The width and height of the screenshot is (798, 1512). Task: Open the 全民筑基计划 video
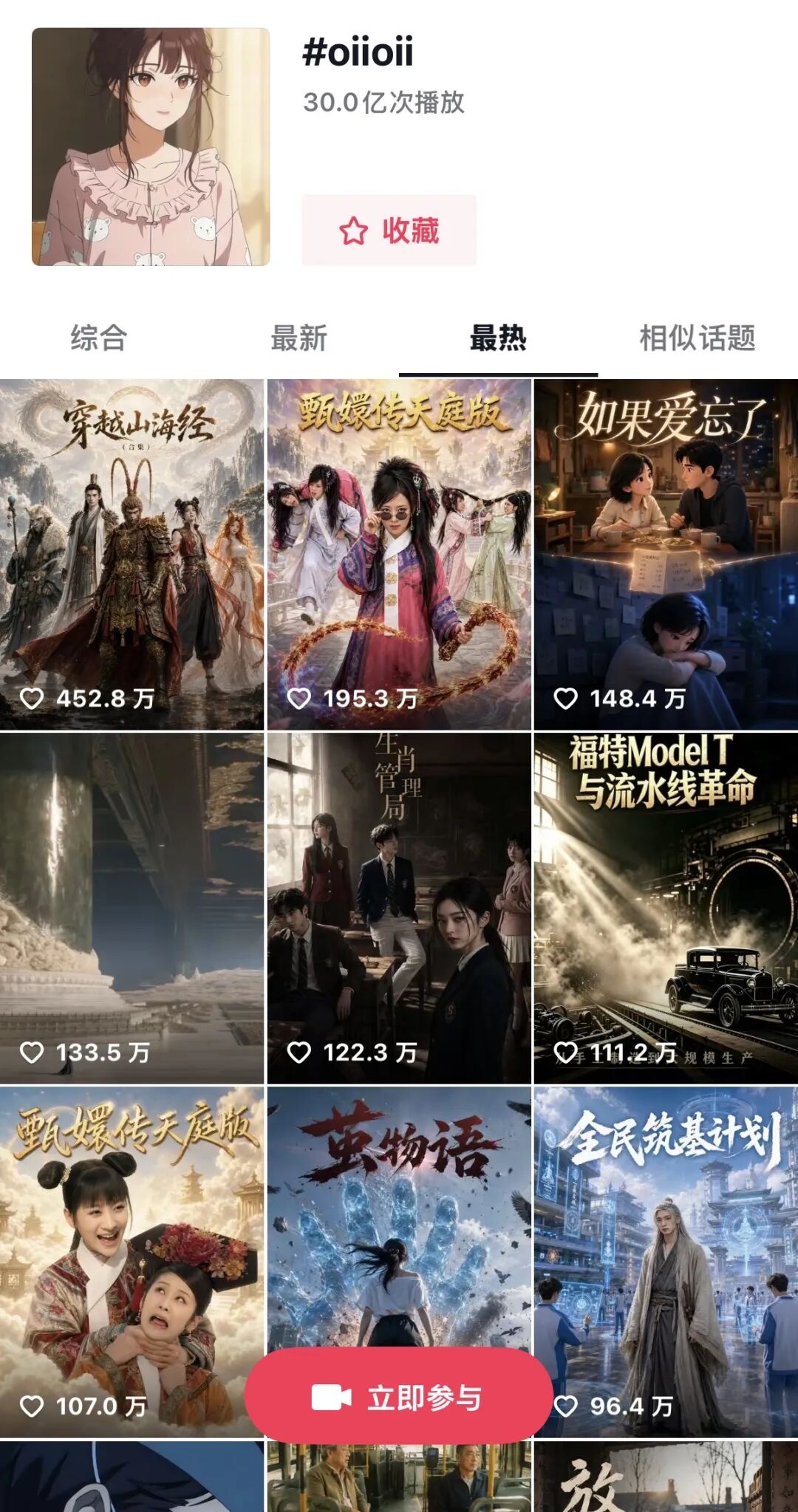pos(666,1262)
